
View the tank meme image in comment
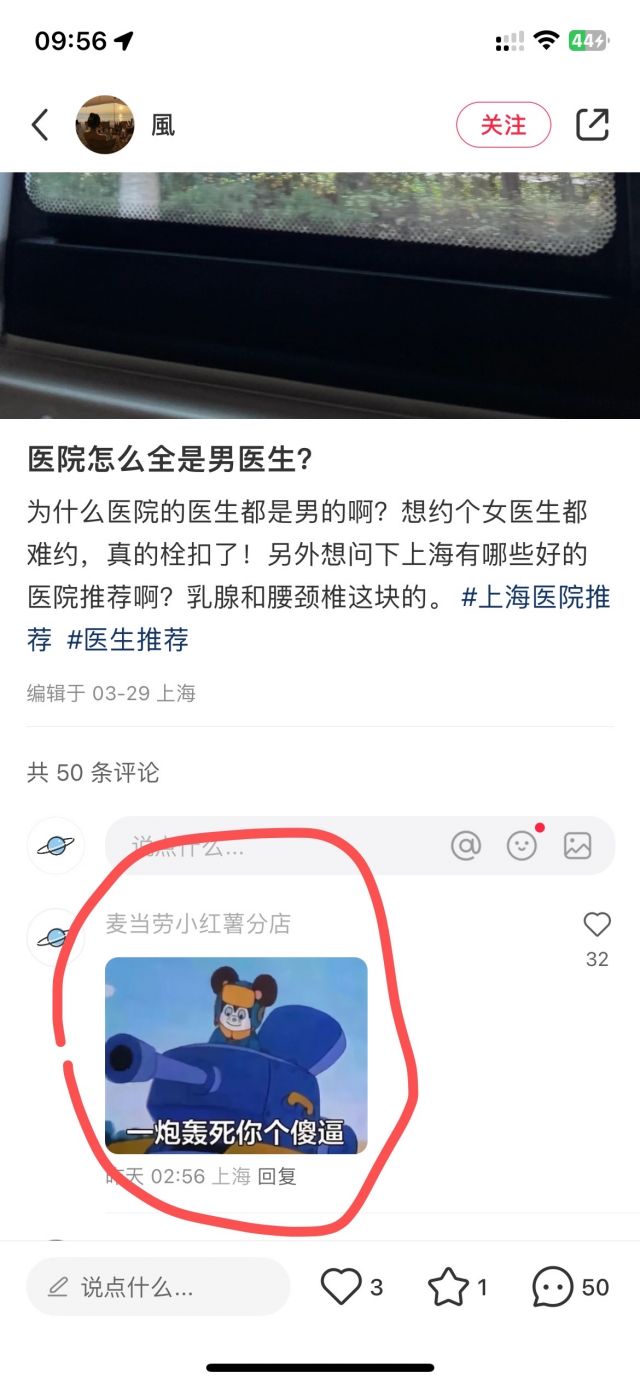click(236, 1055)
